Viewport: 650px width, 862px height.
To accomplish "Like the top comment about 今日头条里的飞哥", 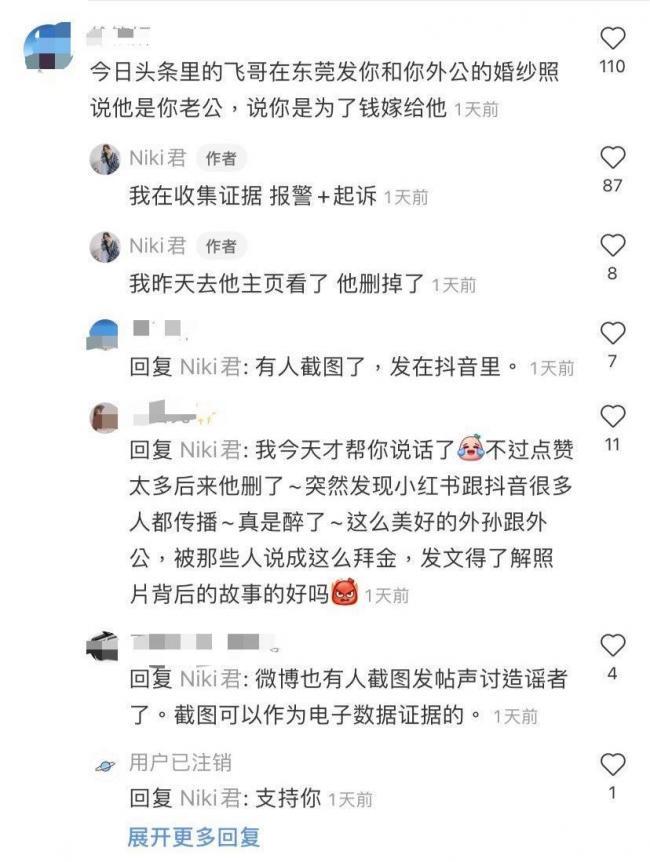I will pyautogui.click(x=612, y=40).
